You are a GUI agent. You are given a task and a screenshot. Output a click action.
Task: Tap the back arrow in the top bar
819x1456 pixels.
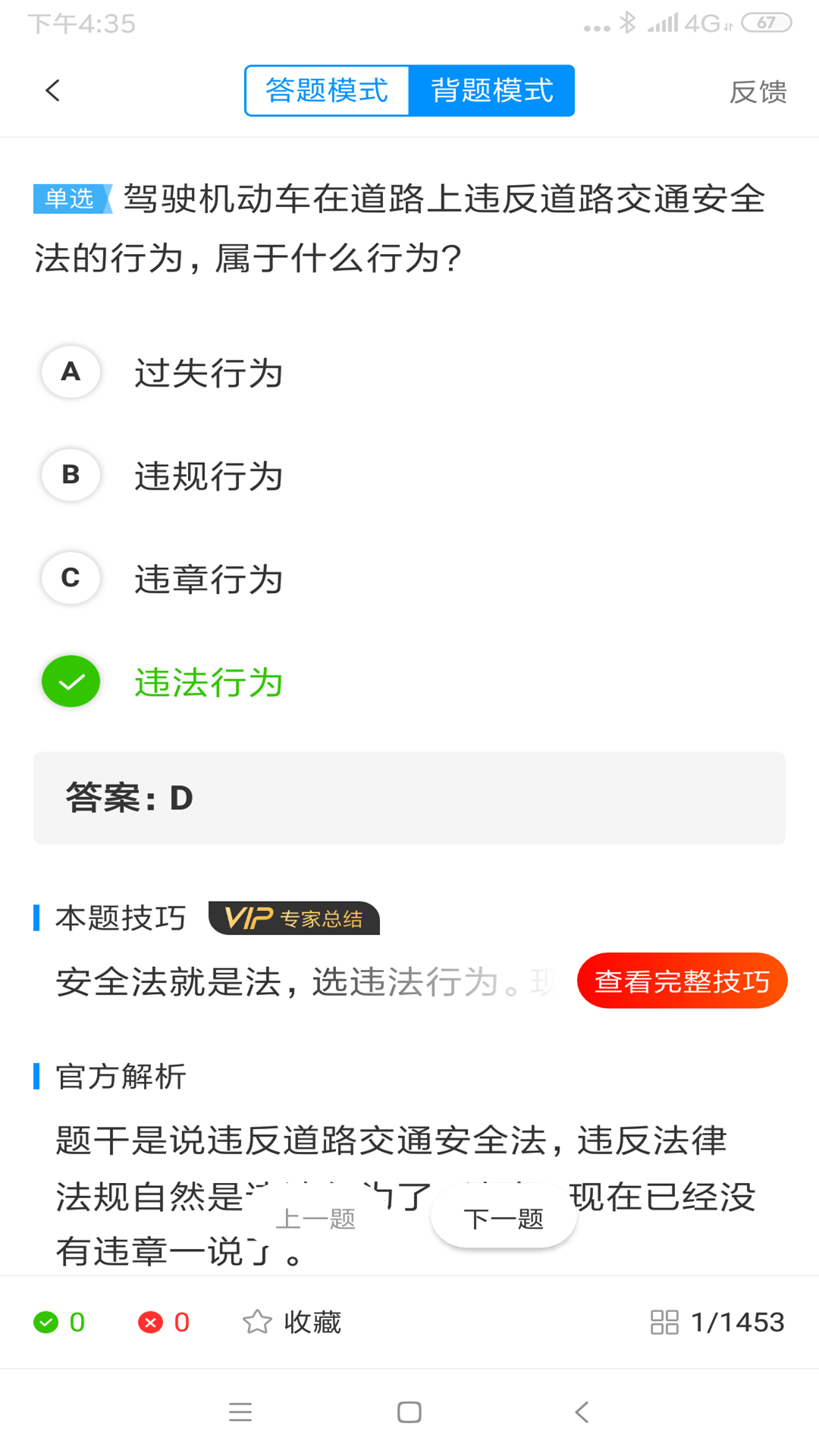click(52, 90)
